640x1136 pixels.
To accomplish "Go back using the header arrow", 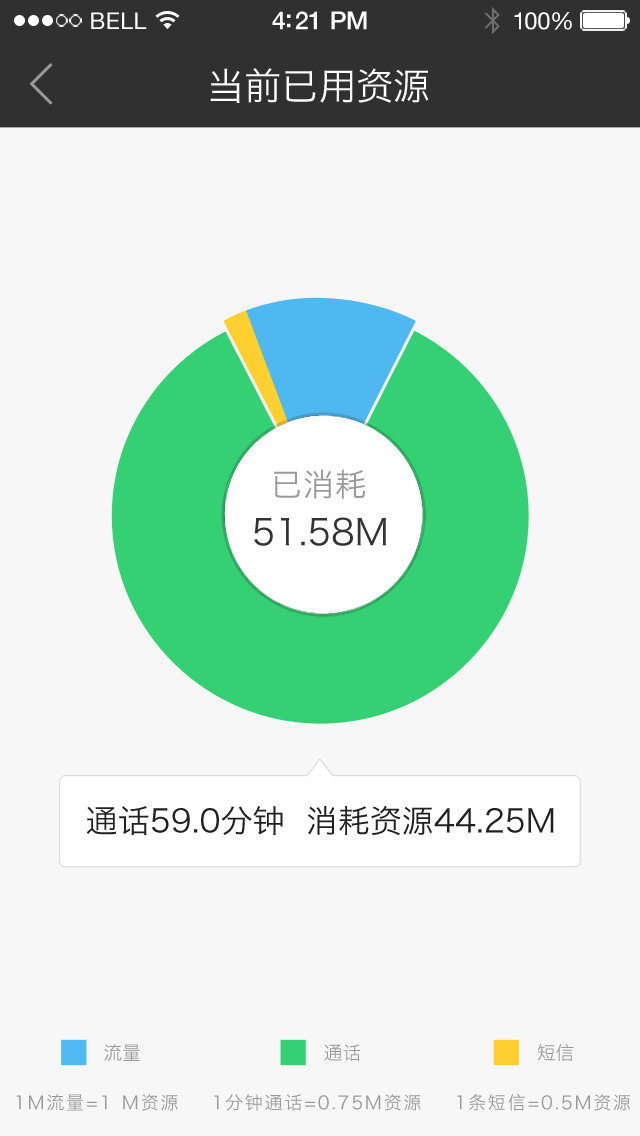I will [x=41, y=84].
